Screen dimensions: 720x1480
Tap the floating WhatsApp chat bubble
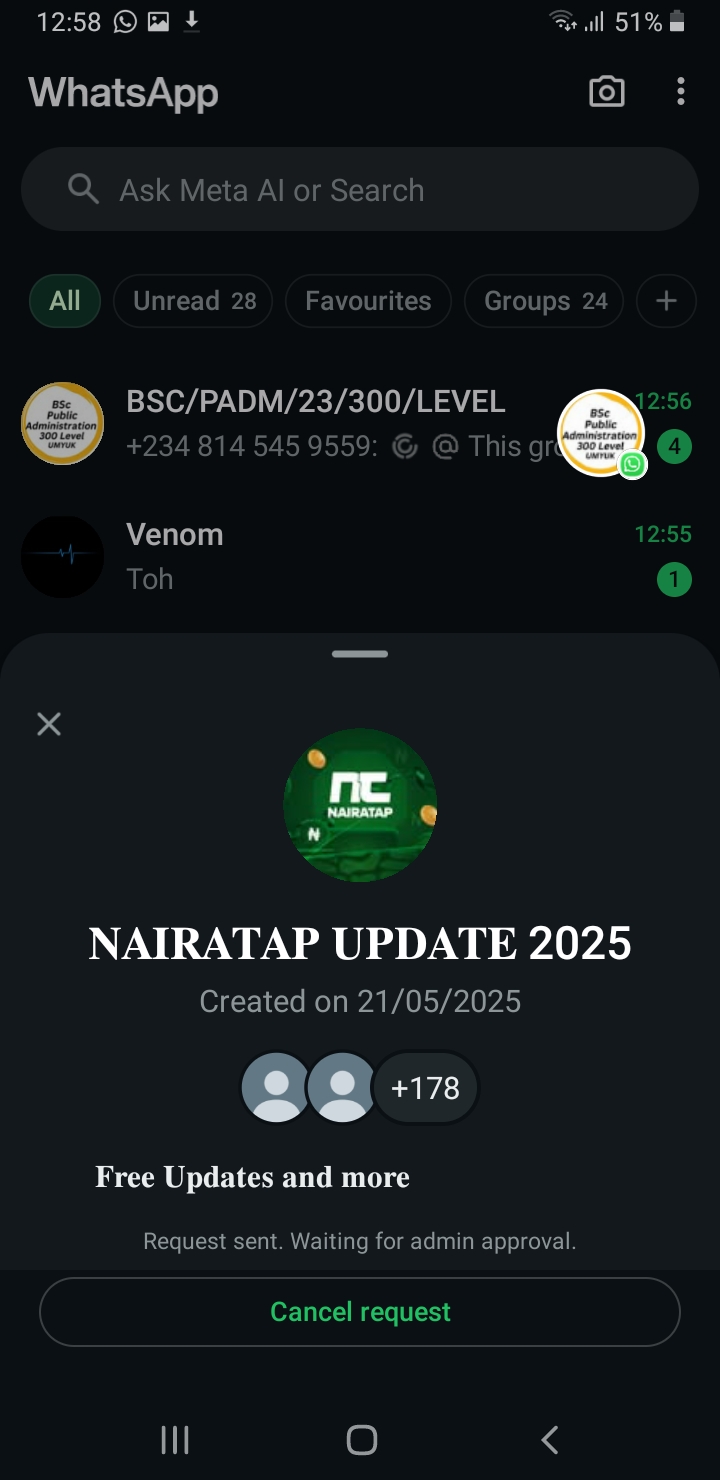(x=601, y=433)
